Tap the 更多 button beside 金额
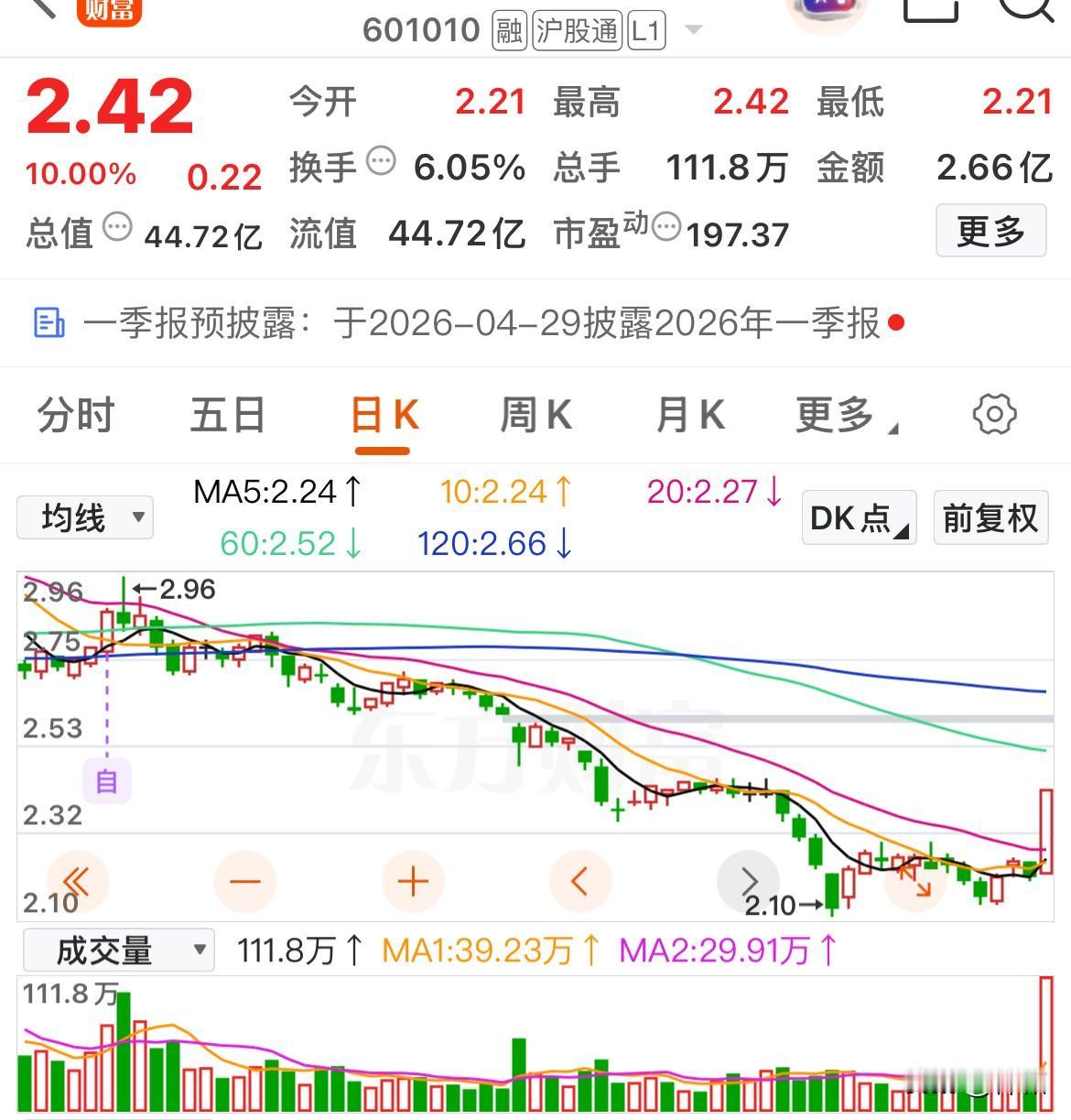This screenshot has height=1120, width=1071. coord(990,231)
